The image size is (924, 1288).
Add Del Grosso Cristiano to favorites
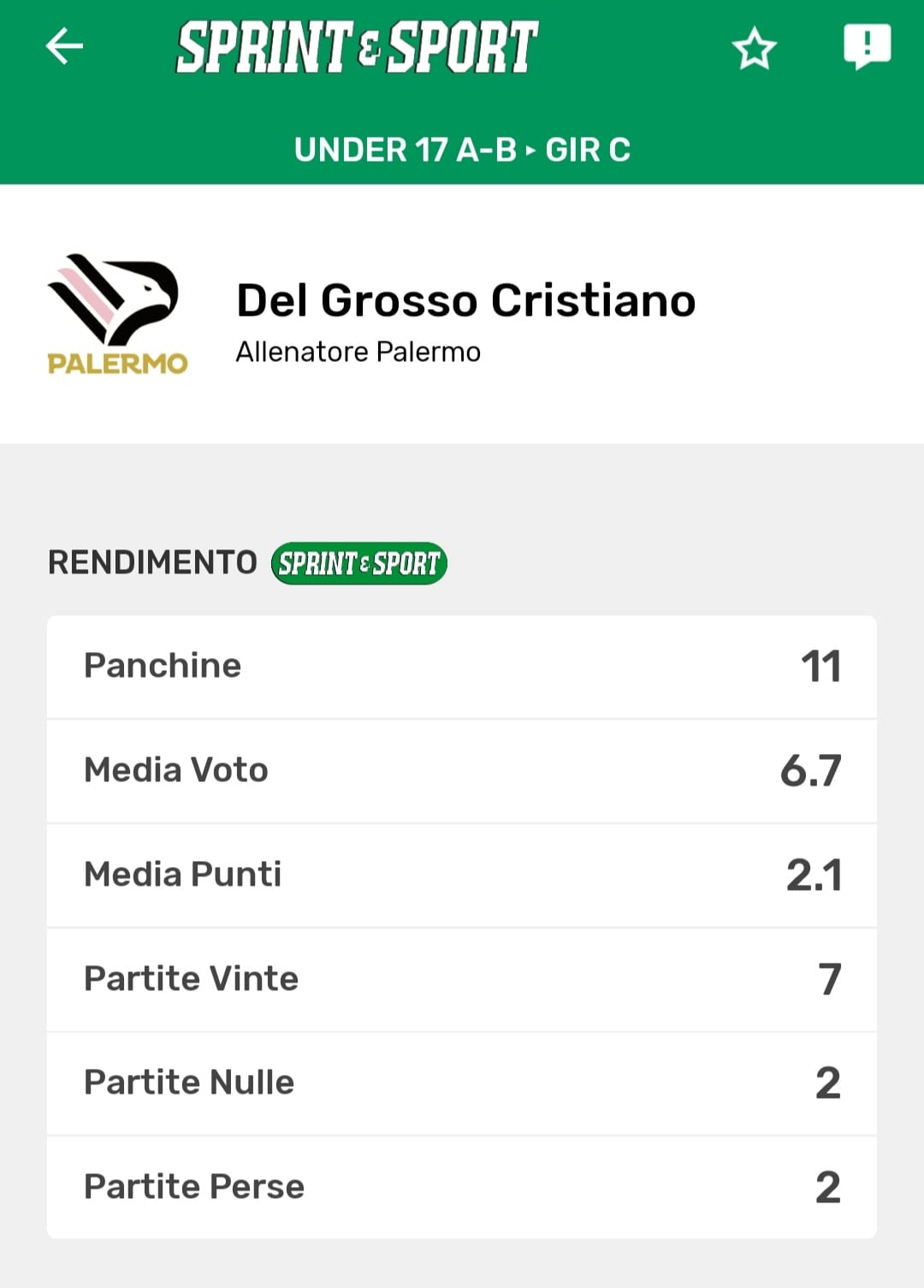[x=754, y=48]
